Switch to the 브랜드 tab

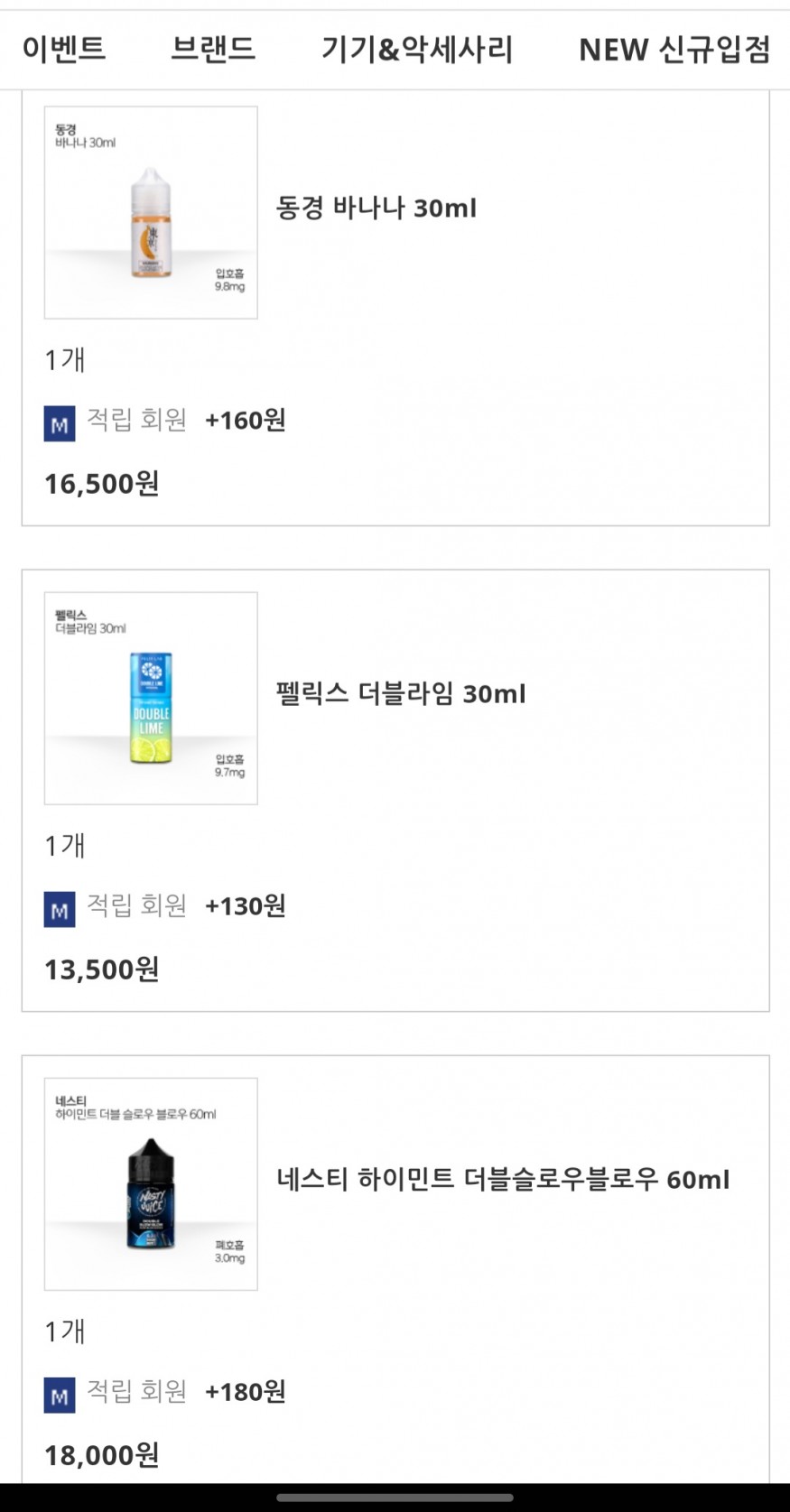pyautogui.click(x=213, y=50)
